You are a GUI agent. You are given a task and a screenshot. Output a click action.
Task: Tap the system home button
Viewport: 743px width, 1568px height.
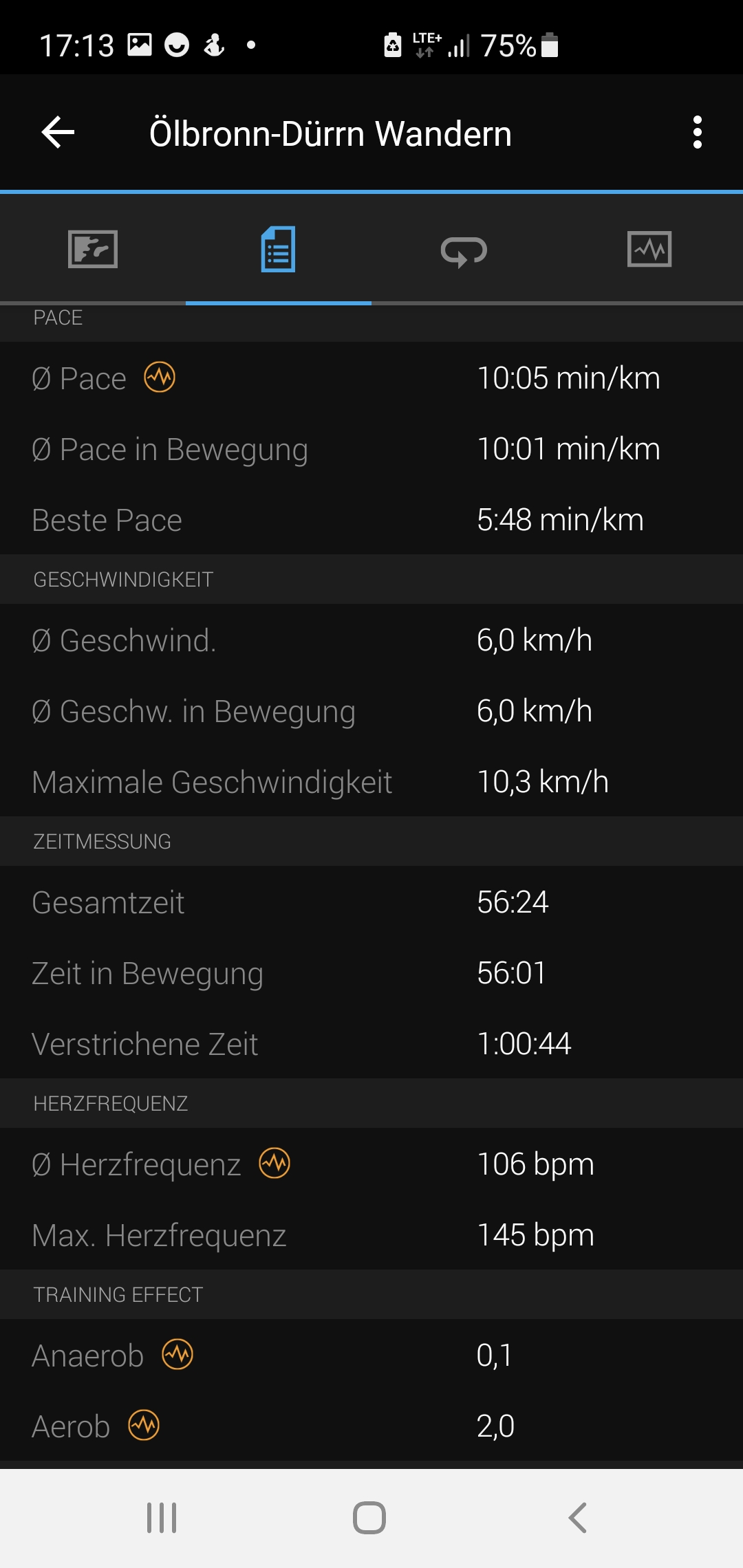[369, 1518]
